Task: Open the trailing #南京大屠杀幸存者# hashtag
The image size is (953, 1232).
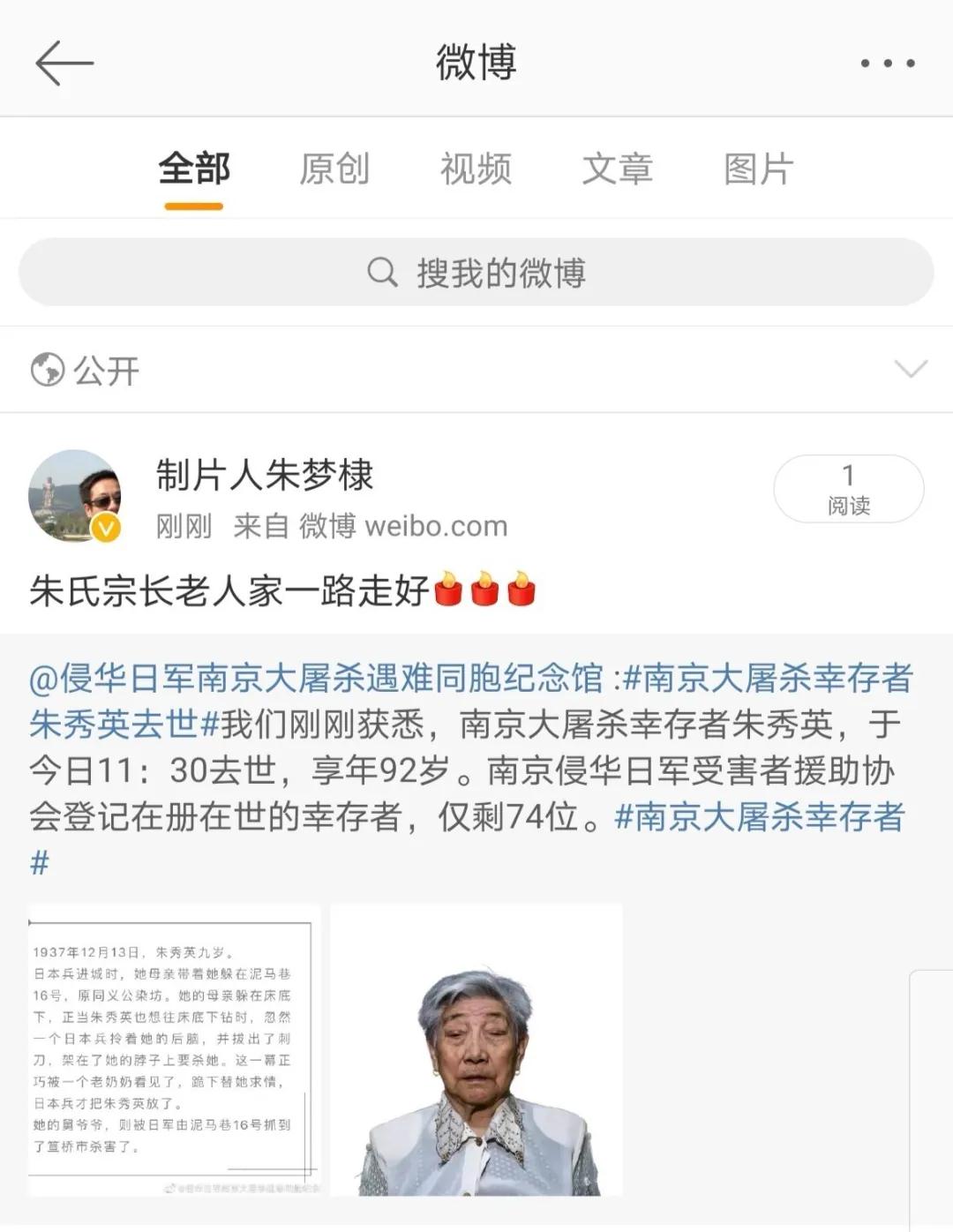Action: (x=759, y=816)
